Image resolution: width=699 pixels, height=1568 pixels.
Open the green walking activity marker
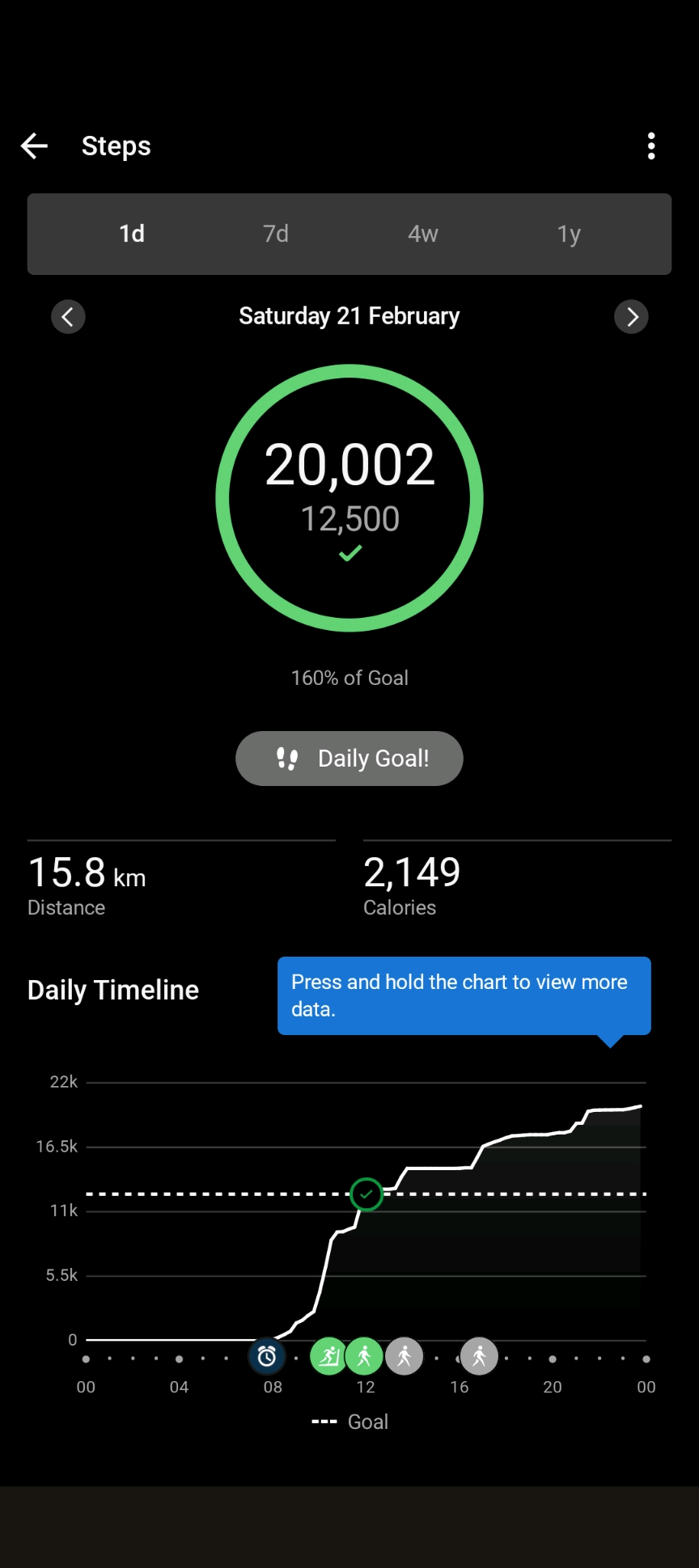click(364, 1356)
